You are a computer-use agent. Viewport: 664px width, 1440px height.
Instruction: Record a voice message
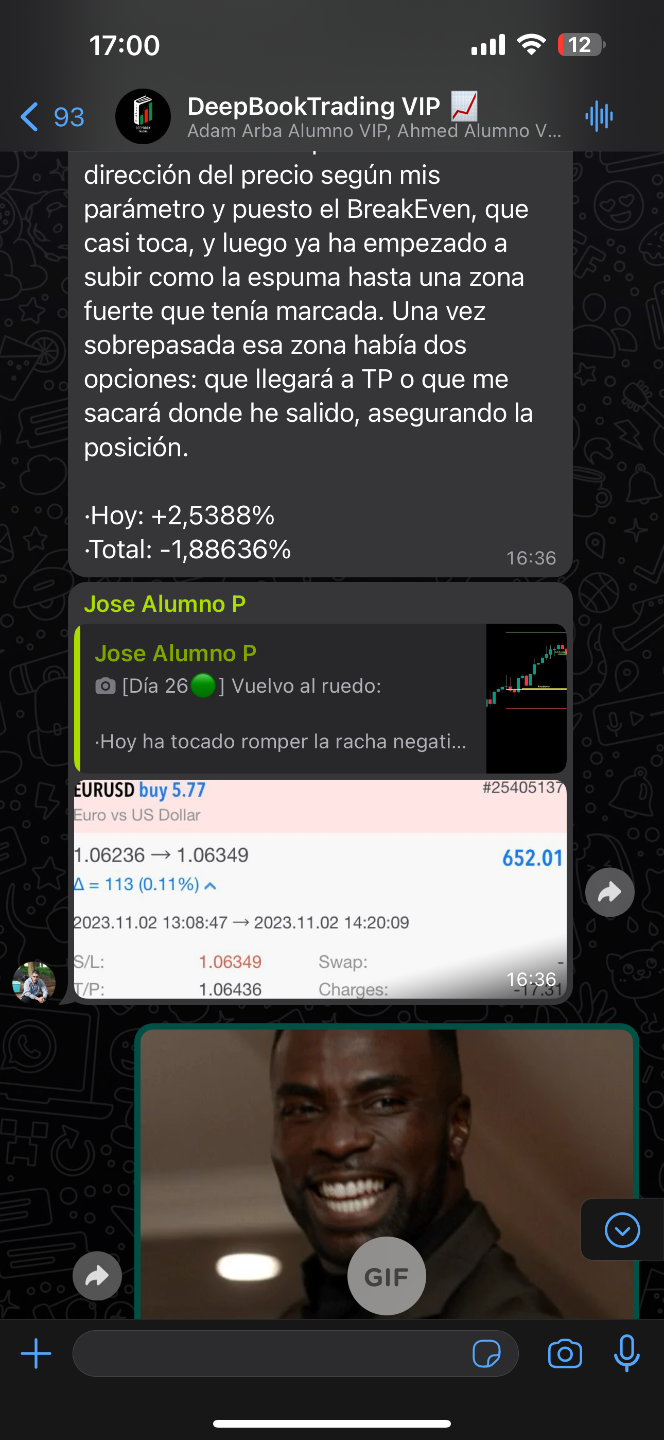point(627,1355)
